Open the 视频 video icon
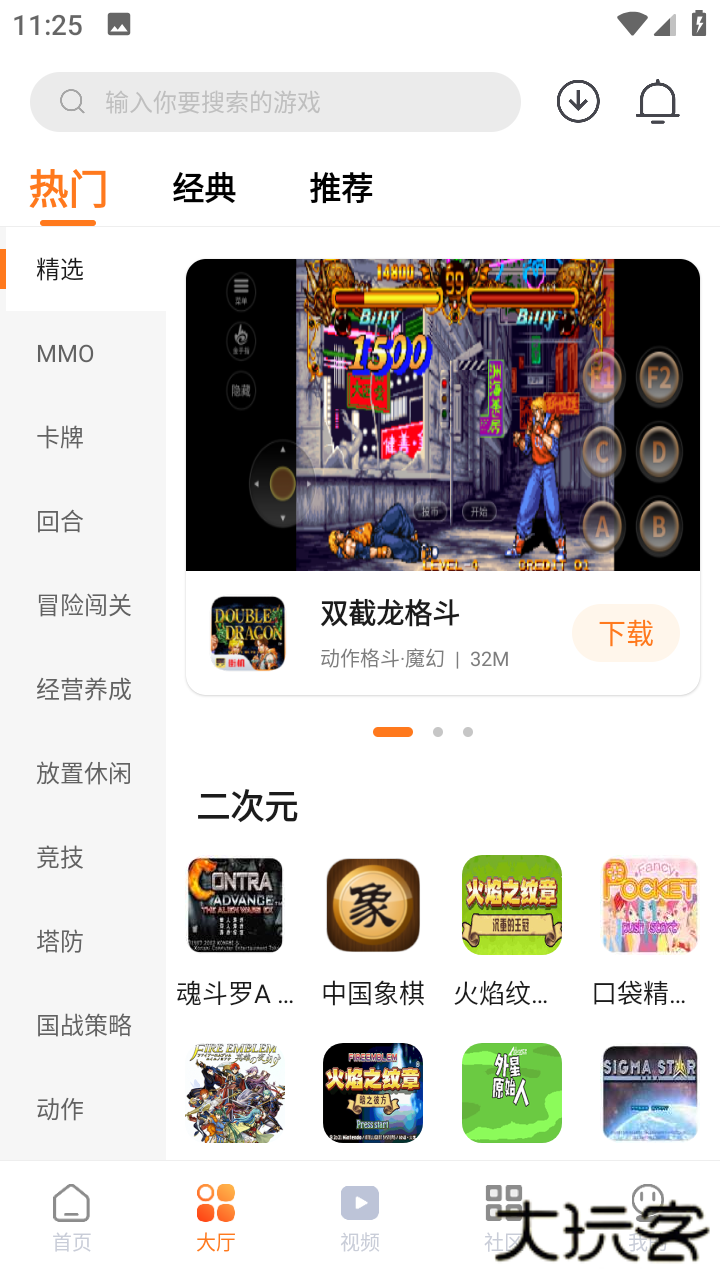Viewport: 720px width, 1280px height. [x=359, y=1204]
